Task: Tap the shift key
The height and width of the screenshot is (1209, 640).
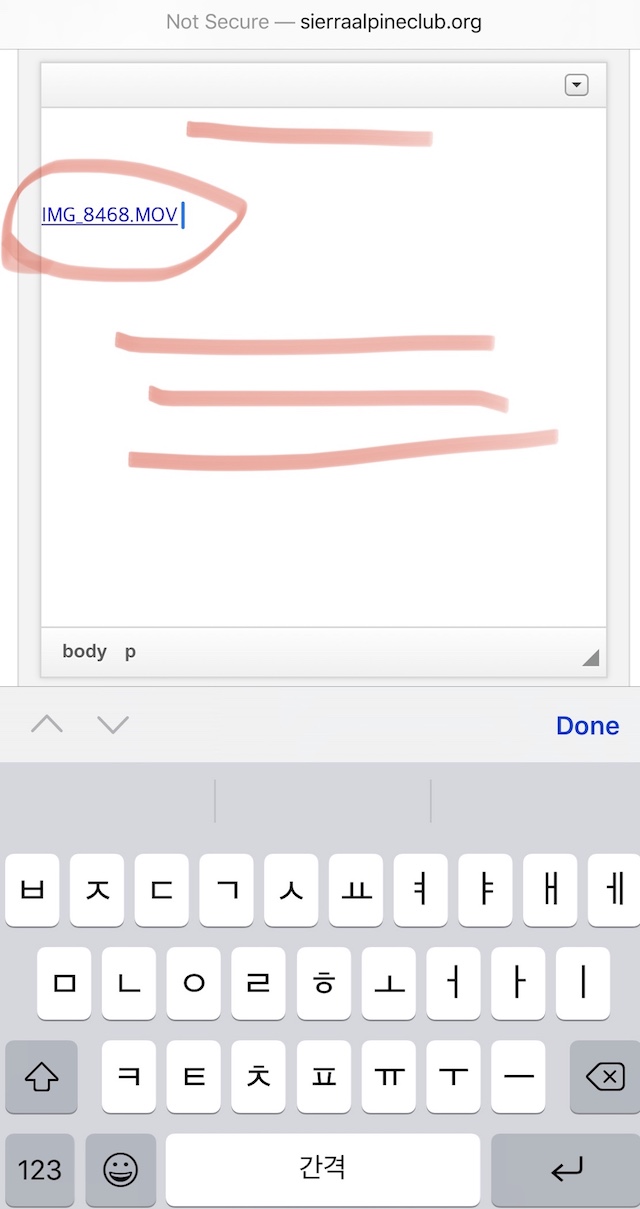Action: [x=41, y=1077]
